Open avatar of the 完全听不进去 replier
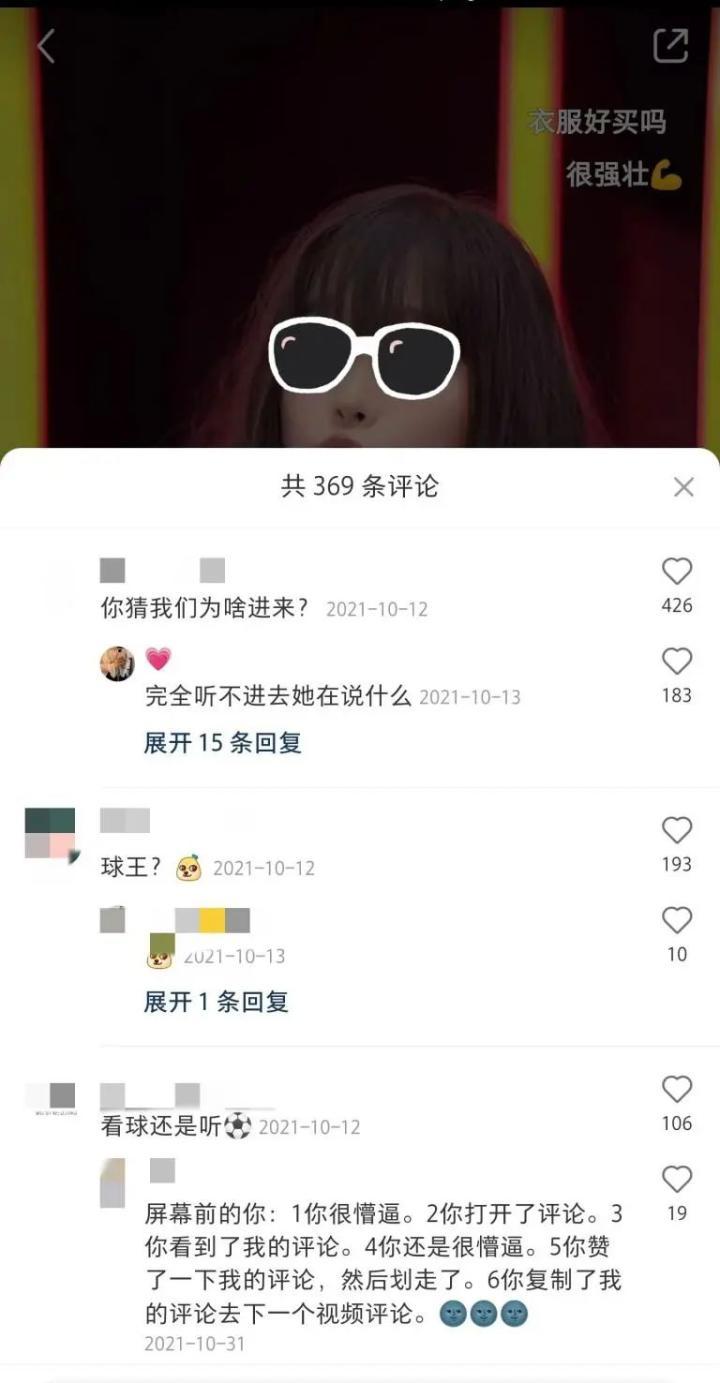 tap(117, 663)
